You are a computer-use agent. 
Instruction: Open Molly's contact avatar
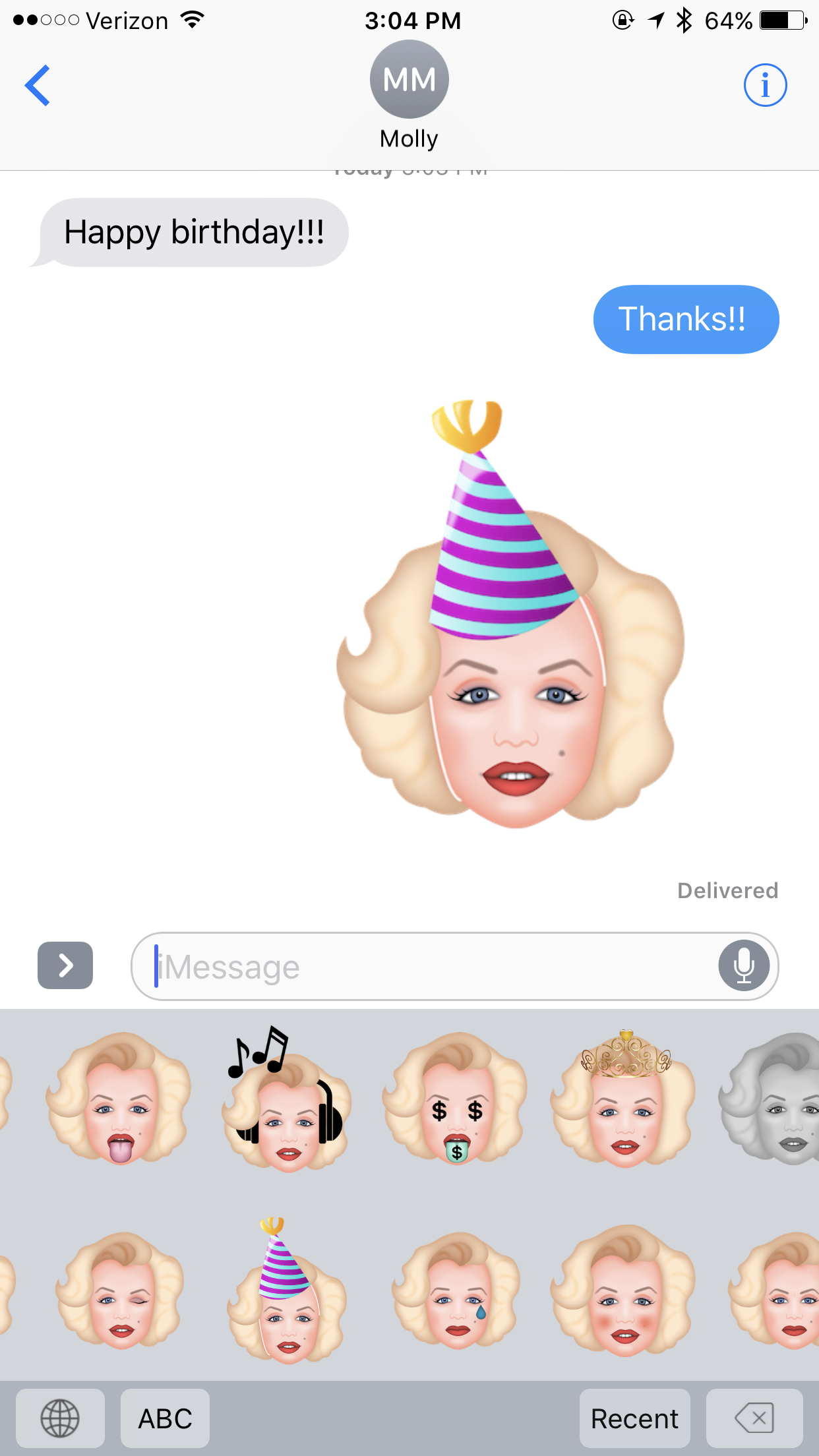[x=409, y=80]
